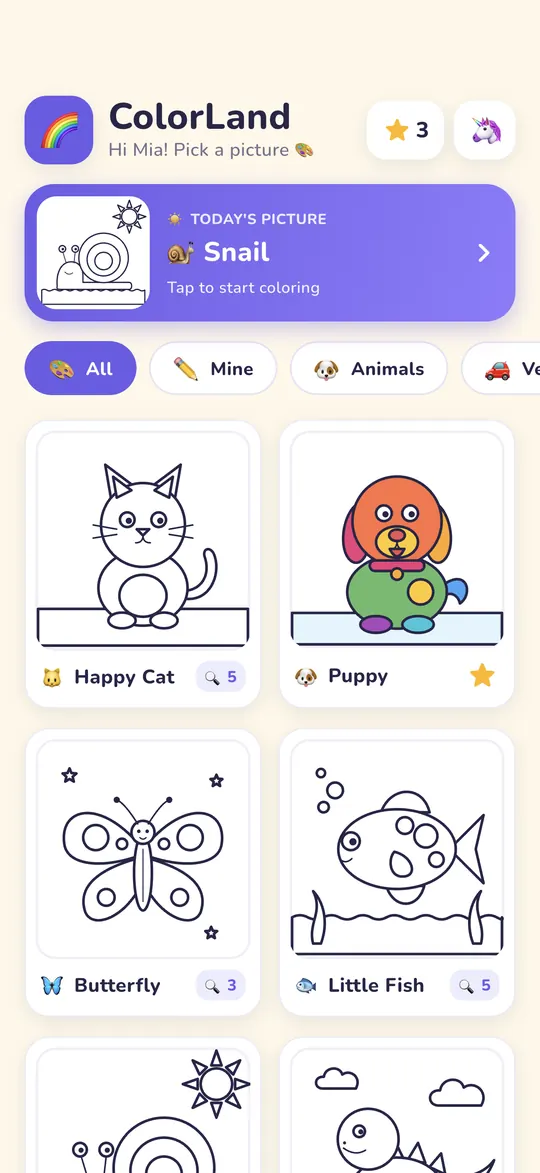Select the All filter chip

pos(81,368)
